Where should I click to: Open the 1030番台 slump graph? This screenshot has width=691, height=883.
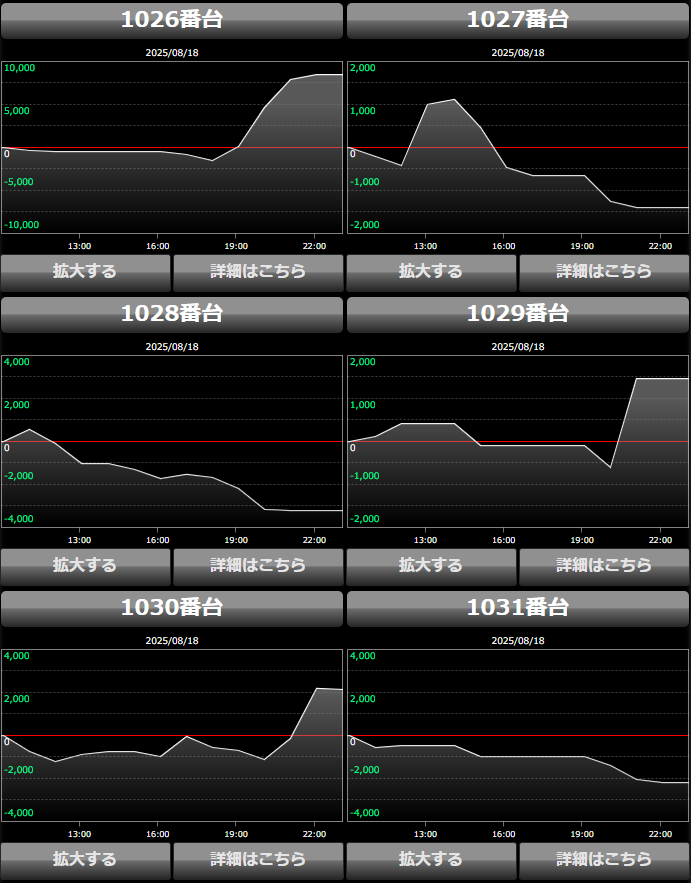click(x=172, y=735)
